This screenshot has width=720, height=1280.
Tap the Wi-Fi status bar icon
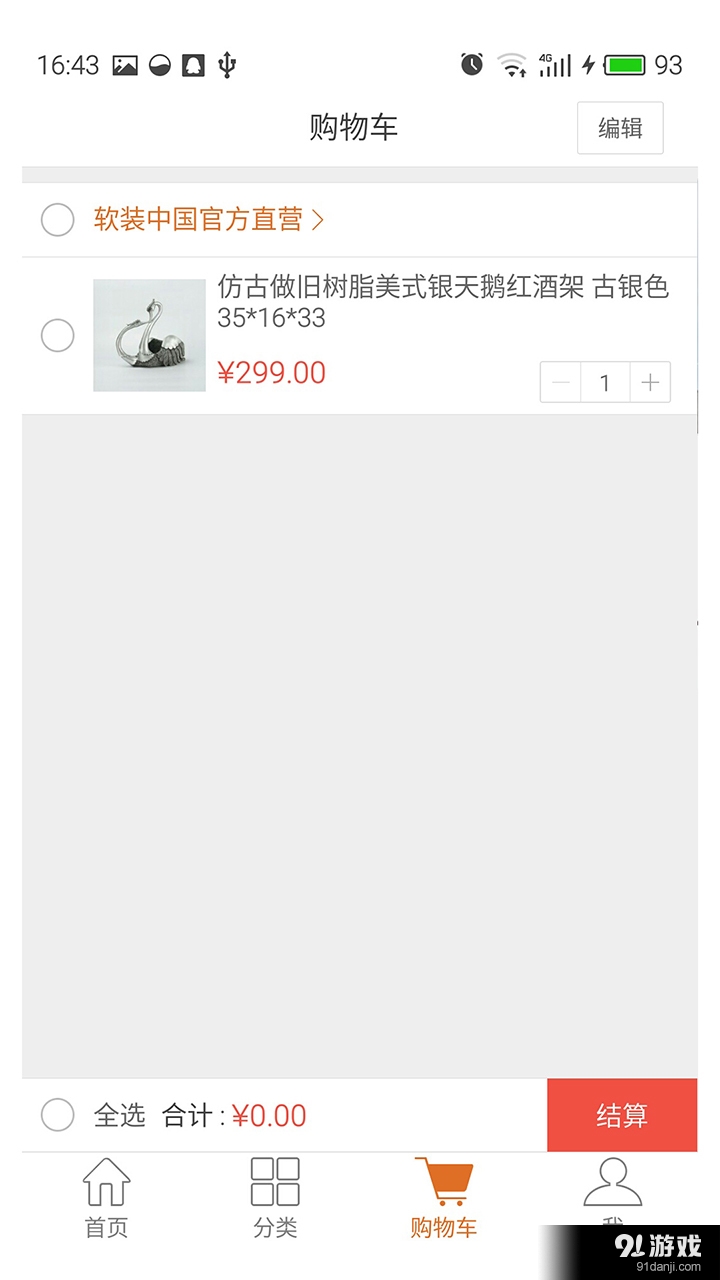click(510, 63)
